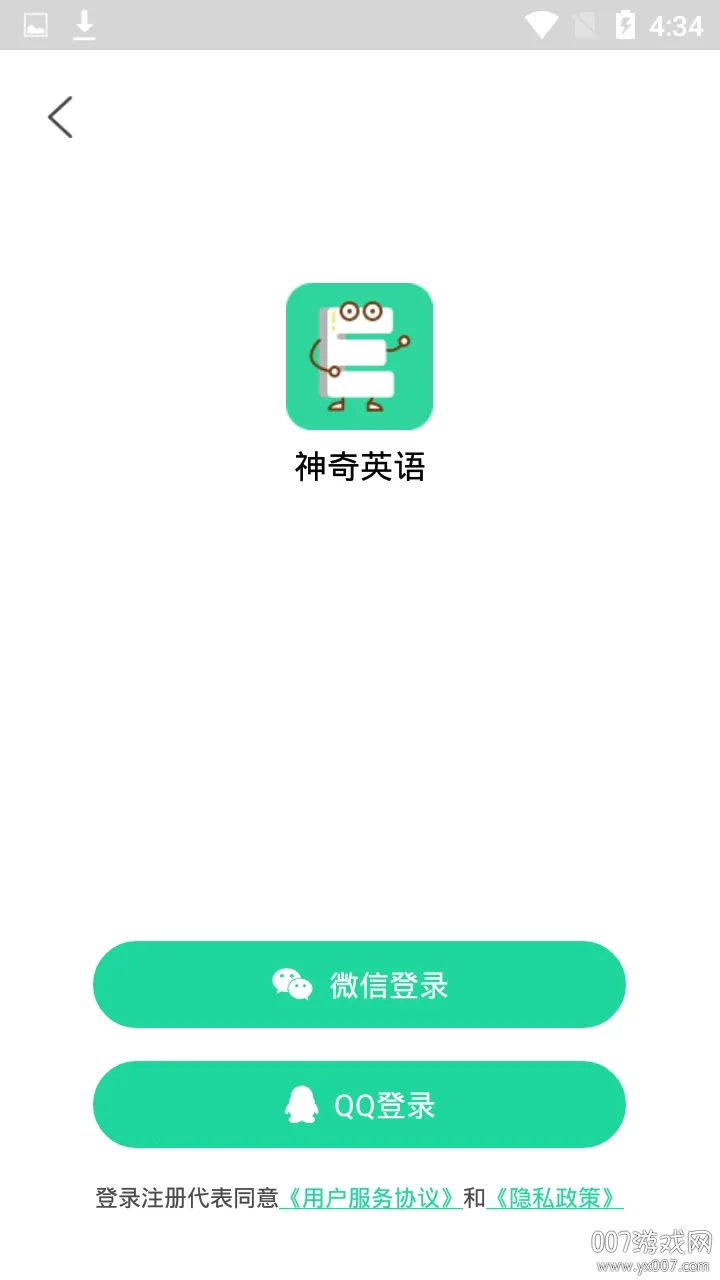Open the 《用户服务协议》 user agreement link
This screenshot has height=1280, width=720.
click(371, 1196)
